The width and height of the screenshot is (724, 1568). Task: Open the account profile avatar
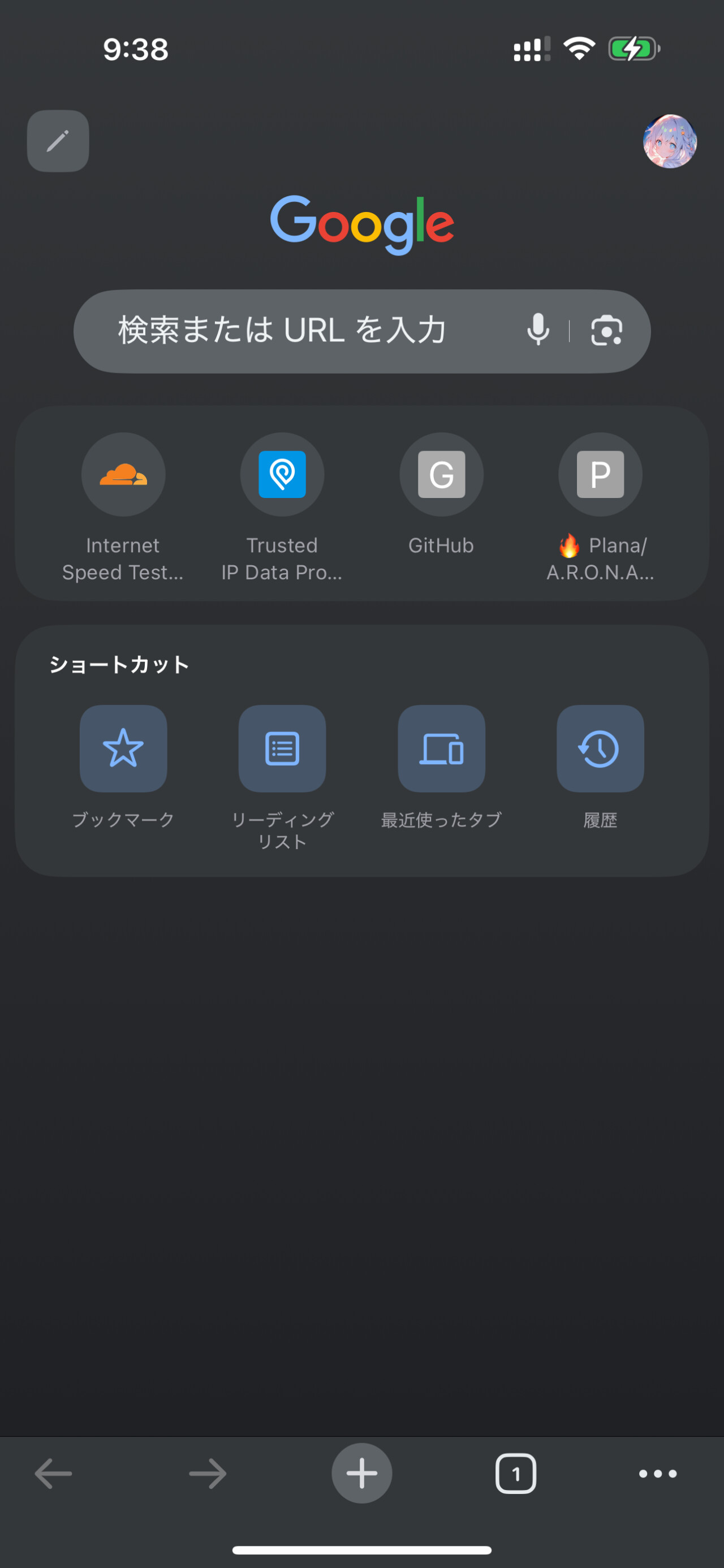(670, 141)
